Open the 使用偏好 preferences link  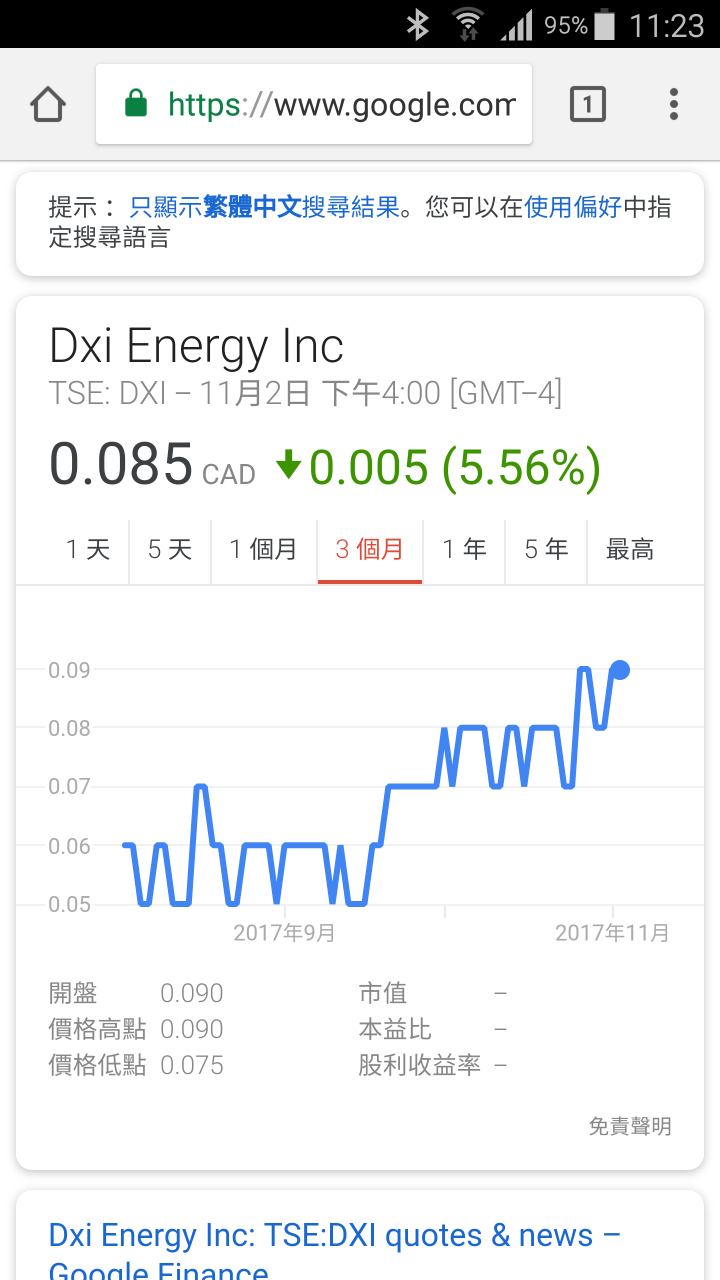pos(573,207)
